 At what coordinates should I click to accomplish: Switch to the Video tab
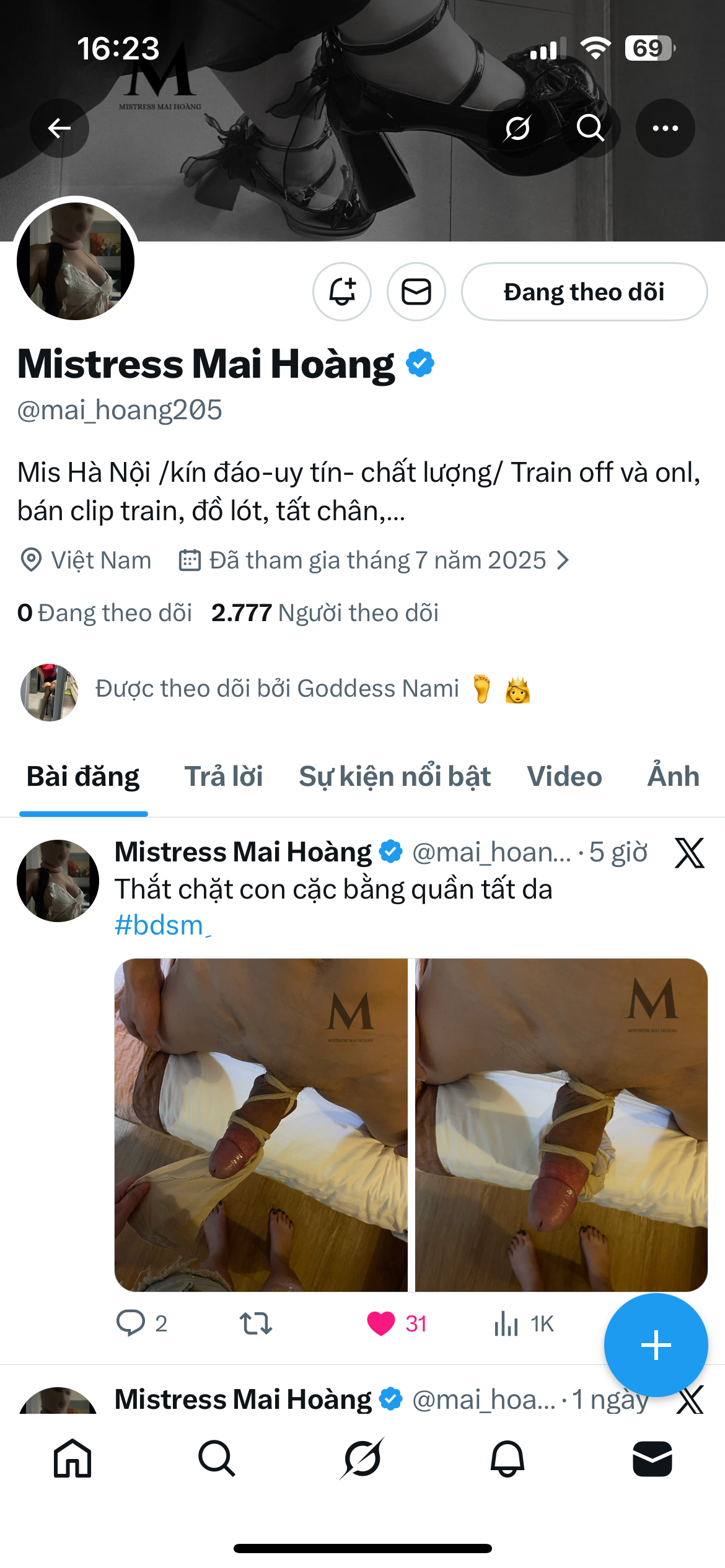(x=565, y=777)
